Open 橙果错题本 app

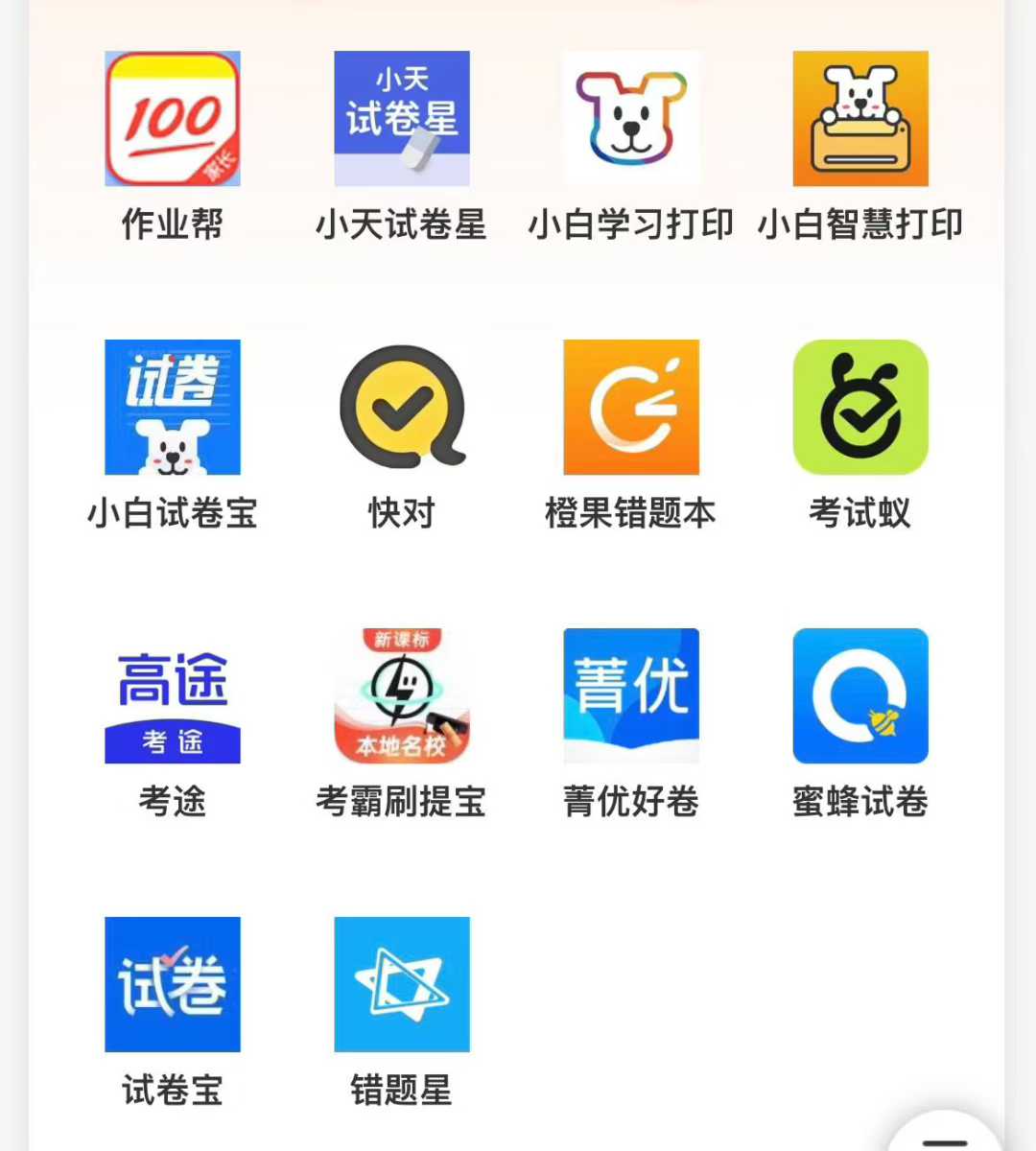point(630,407)
